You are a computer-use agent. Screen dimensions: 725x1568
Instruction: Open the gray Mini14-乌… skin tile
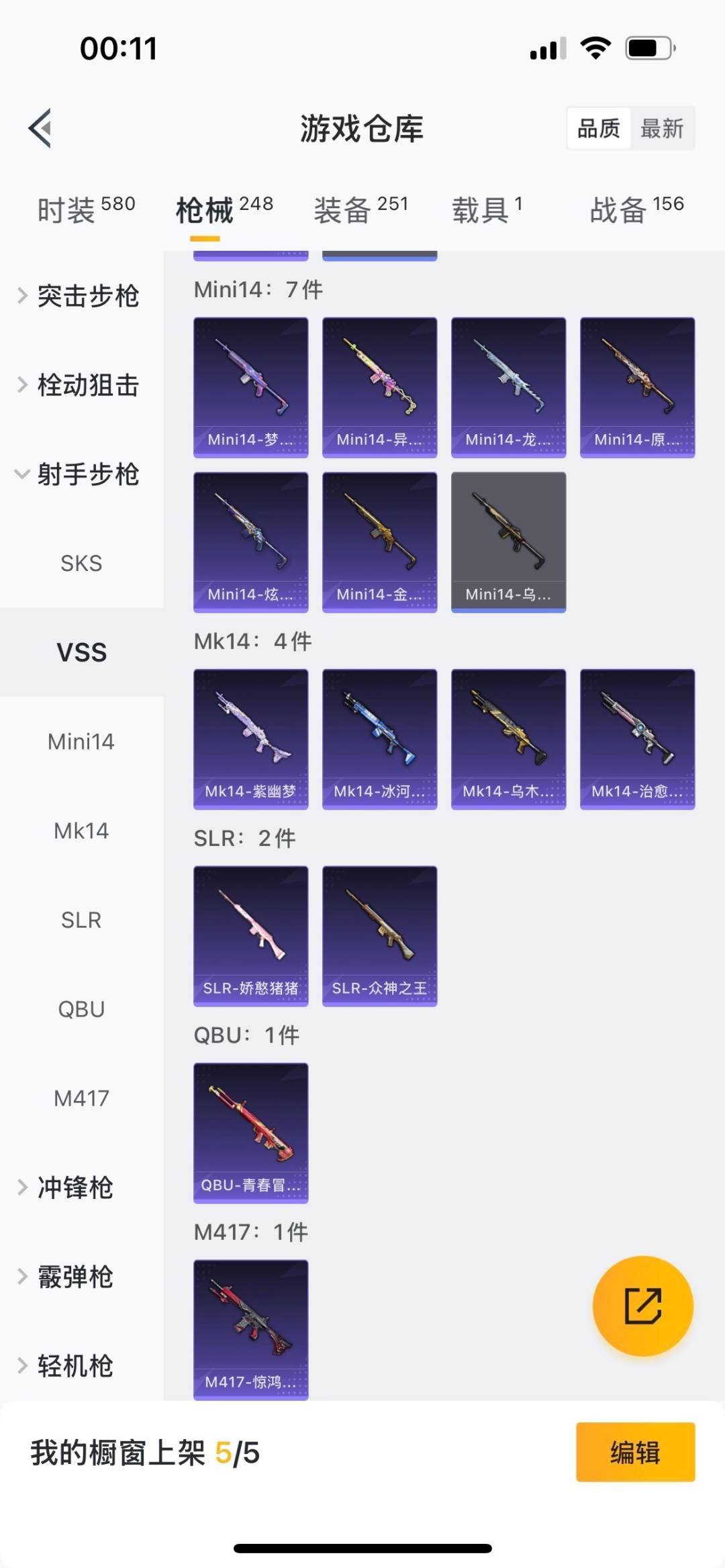pyautogui.click(x=508, y=541)
